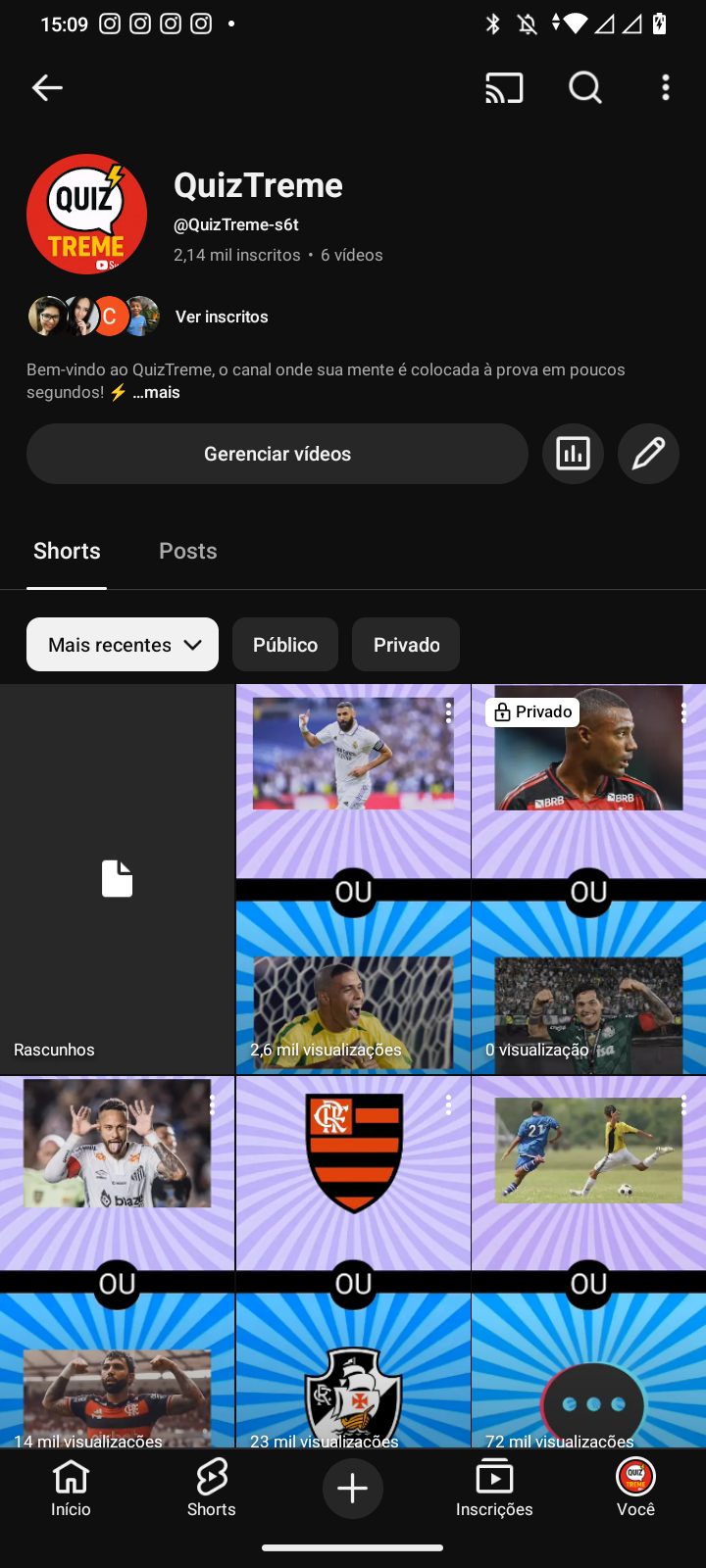
Task: Open the top-right overflow menu
Action: [666, 88]
